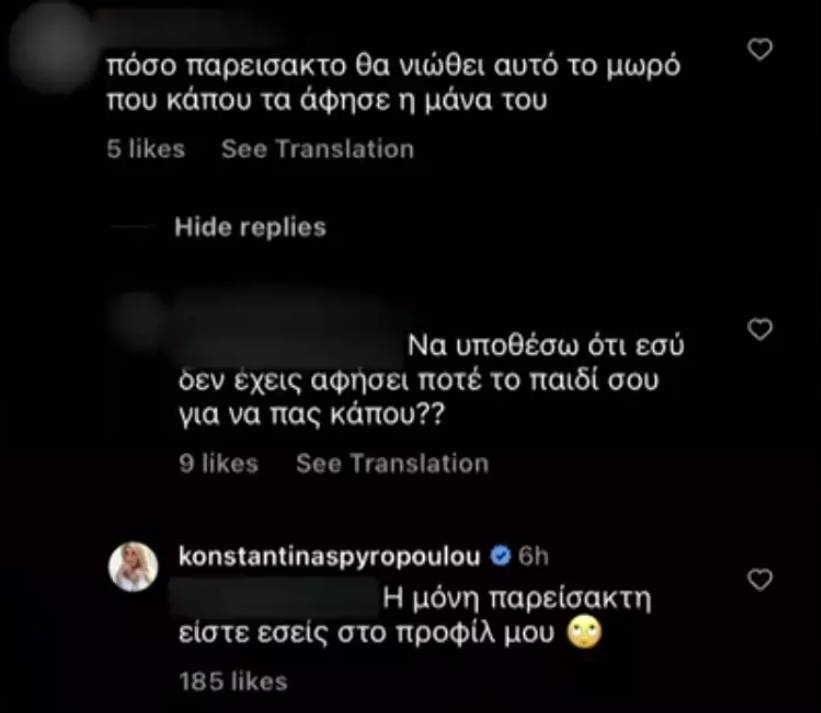Like the comment starting 'πόσο παρείσακτο'
The height and width of the screenshot is (713, 821).
coord(761,50)
